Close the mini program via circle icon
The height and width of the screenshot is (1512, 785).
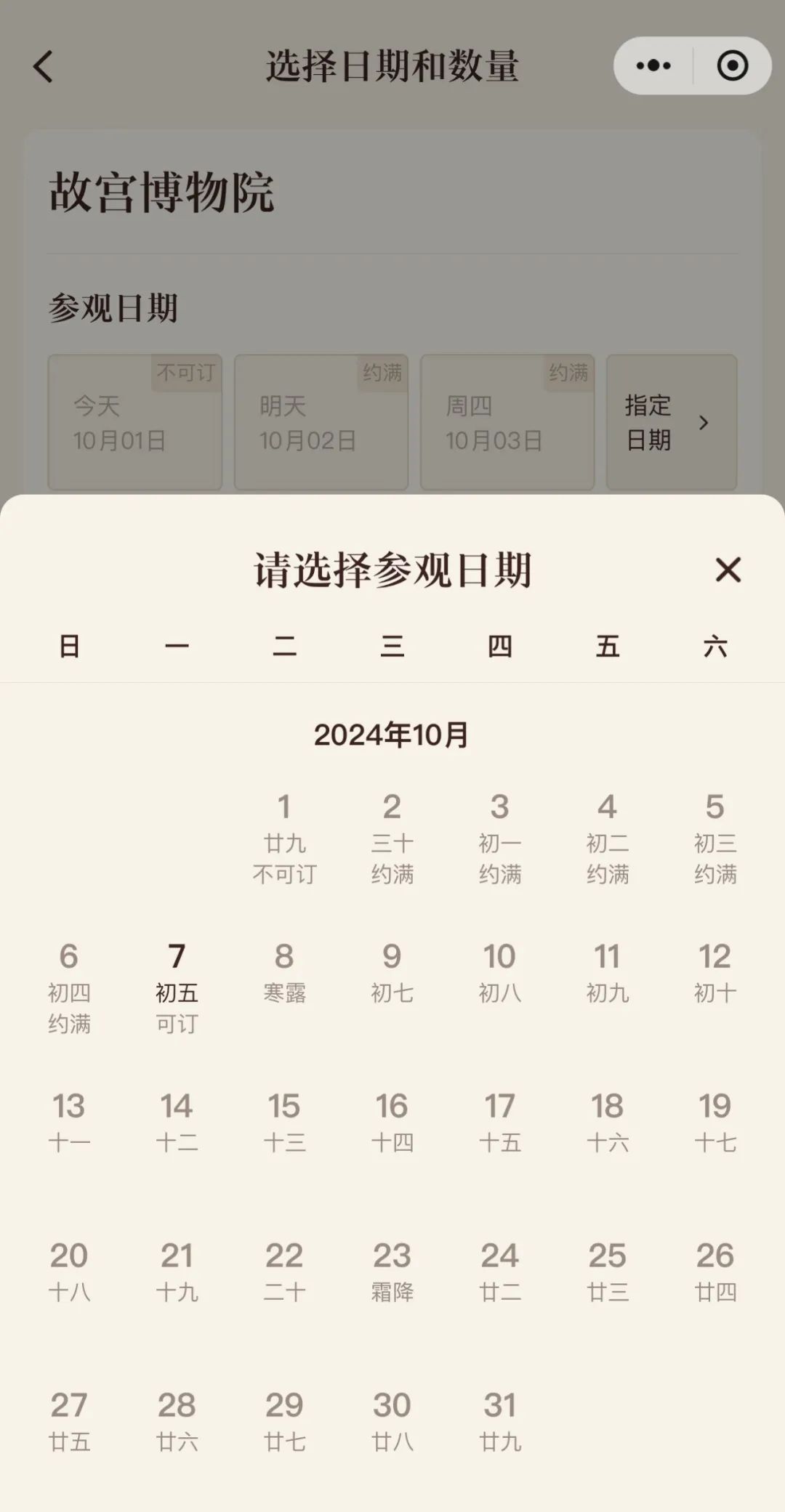tap(732, 66)
